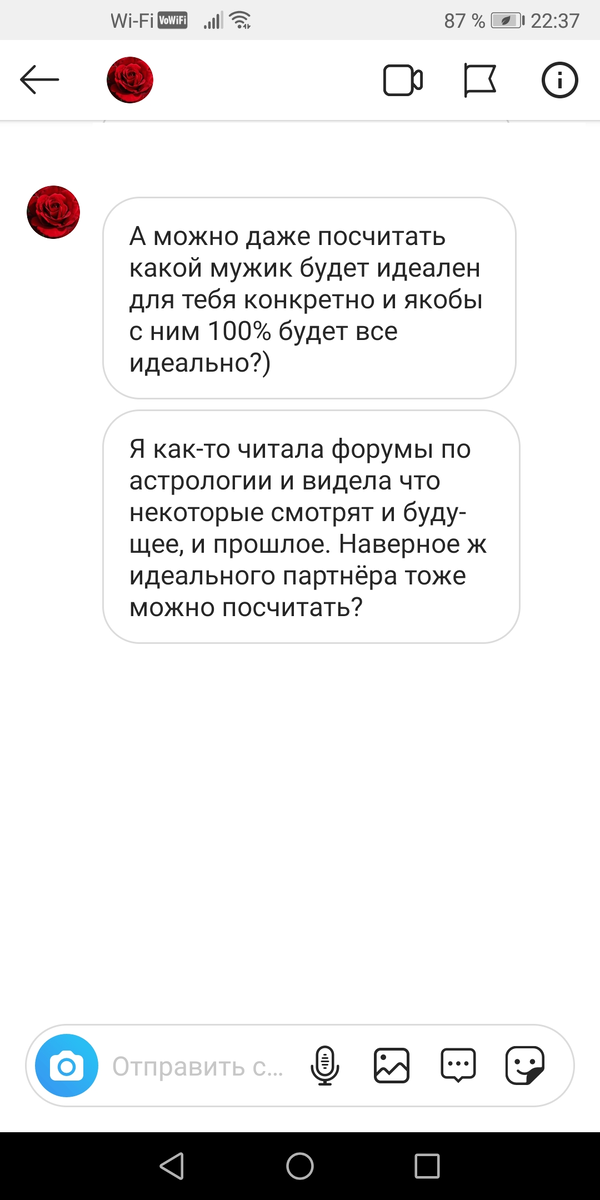Open the rose profile picture in header
This screenshot has height=1200, width=600.
point(130,80)
